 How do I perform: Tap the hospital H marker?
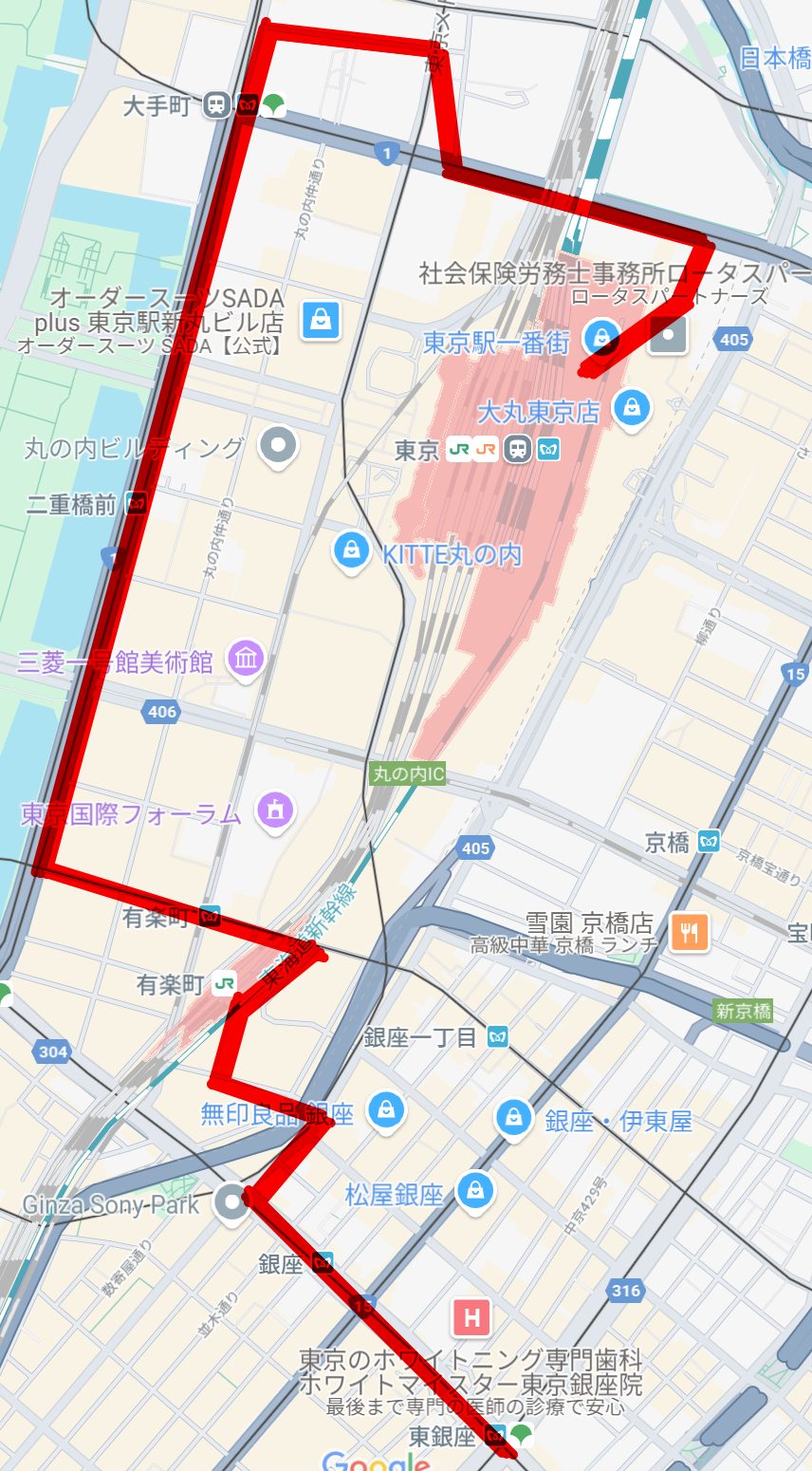pos(471,1317)
